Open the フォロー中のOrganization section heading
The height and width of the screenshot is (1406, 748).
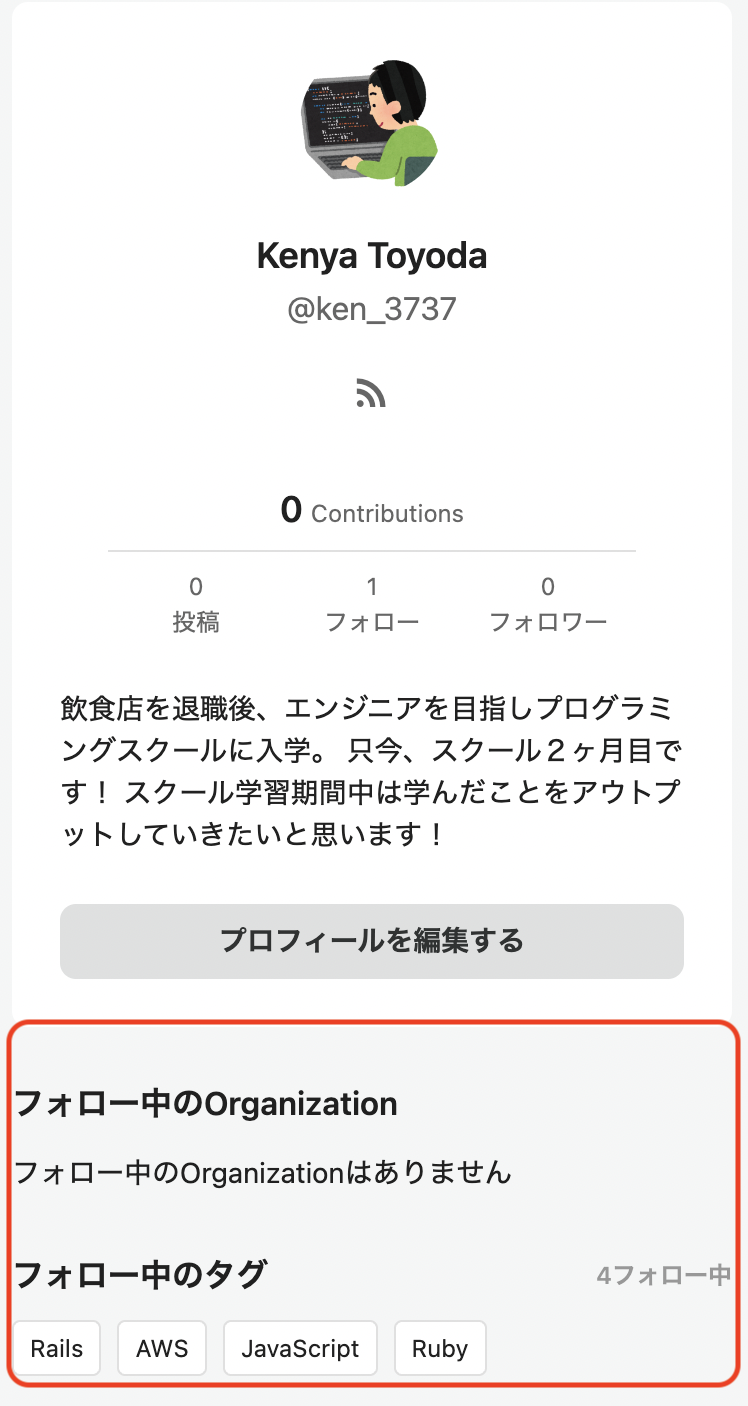205,1103
